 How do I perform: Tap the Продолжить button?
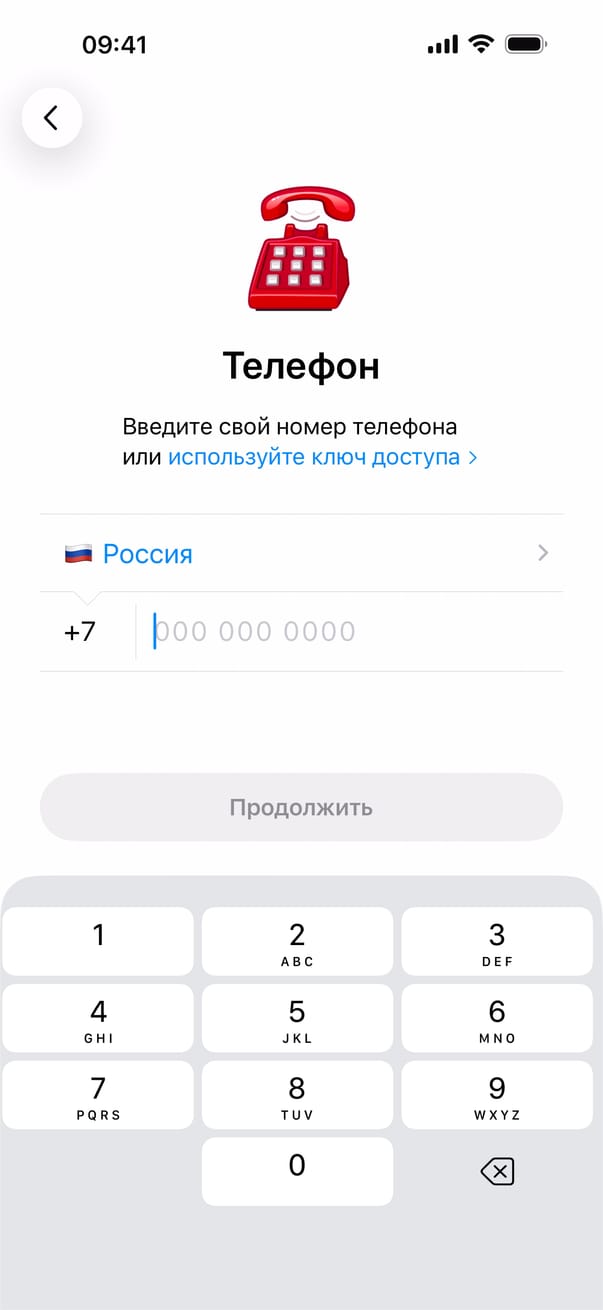(x=301, y=807)
